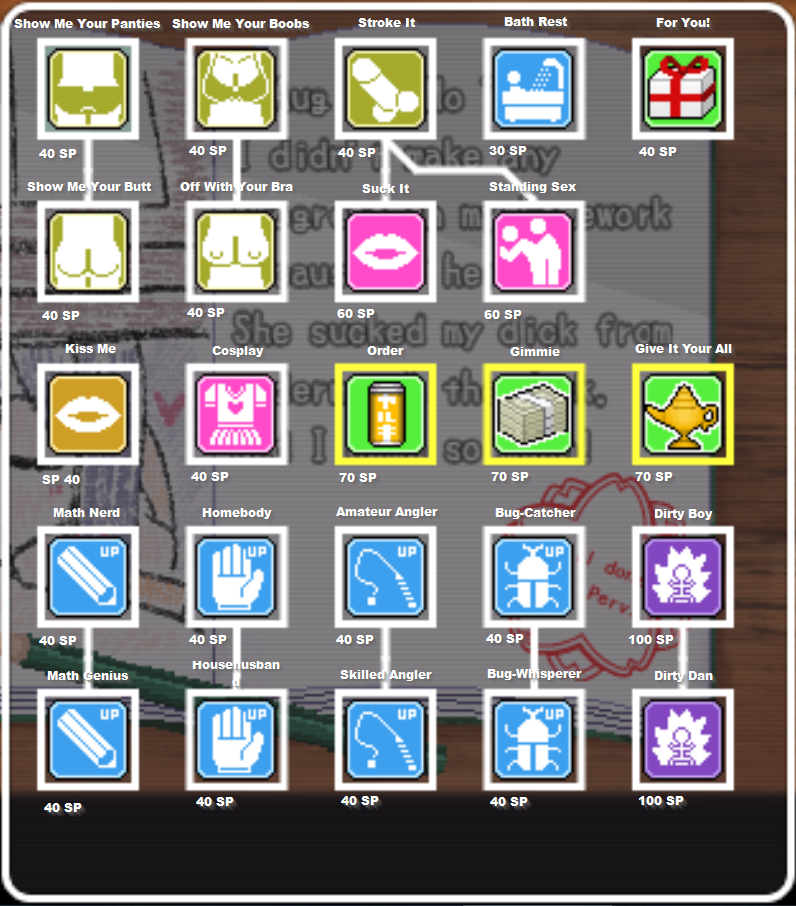Select the Order skill
The height and width of the screenshot is (906, 796).
click(x=386, y=414)
